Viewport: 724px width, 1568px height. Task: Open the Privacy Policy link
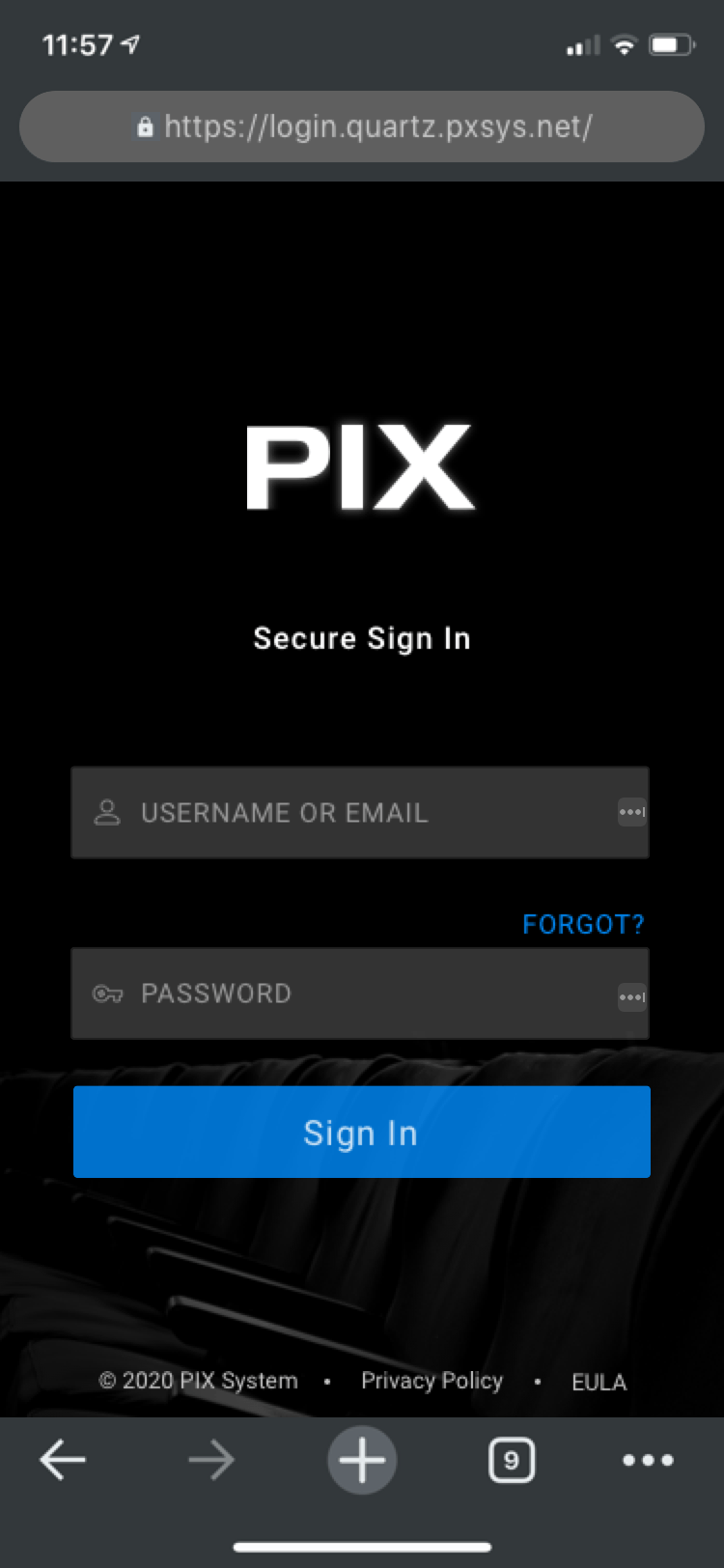[x=432, y=1381]
